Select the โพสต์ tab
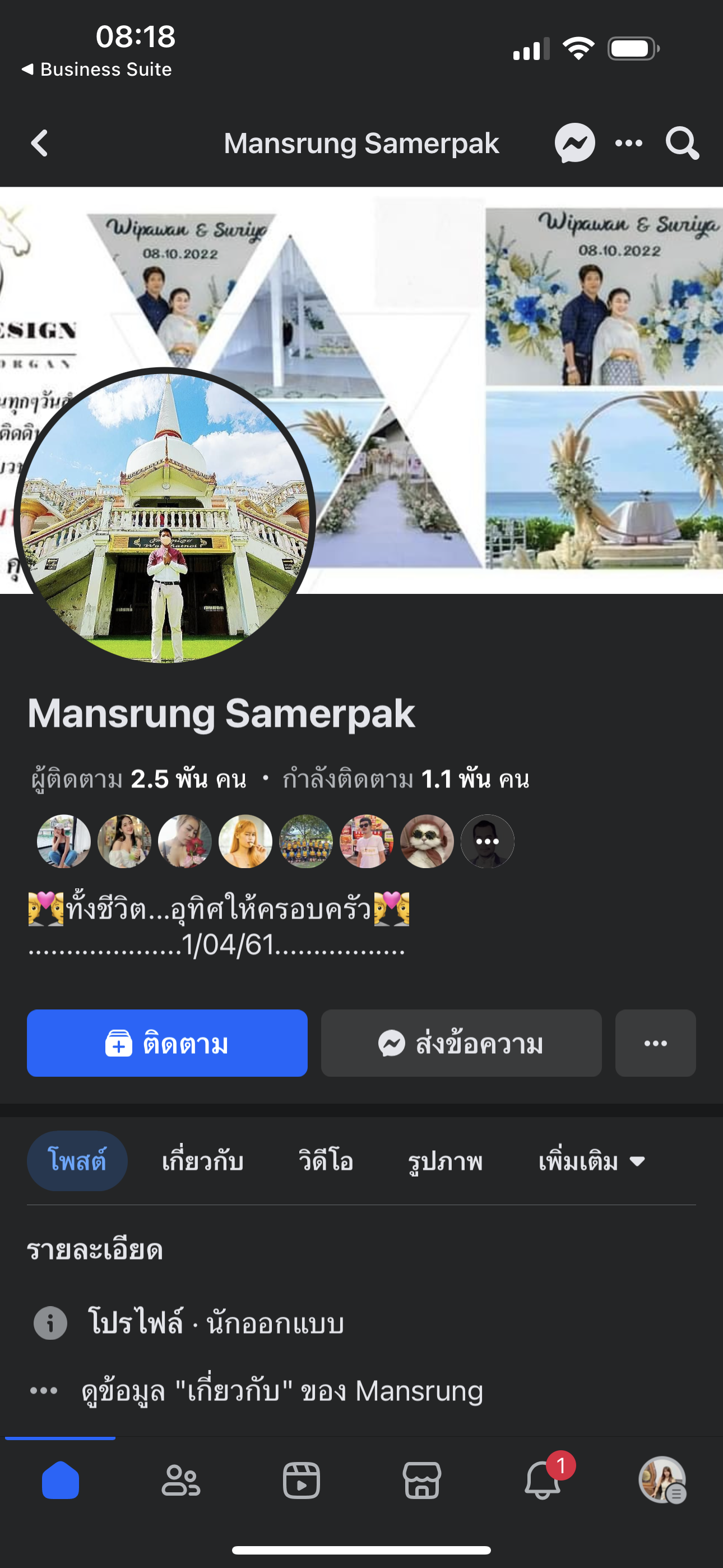 pos(77,1161)
